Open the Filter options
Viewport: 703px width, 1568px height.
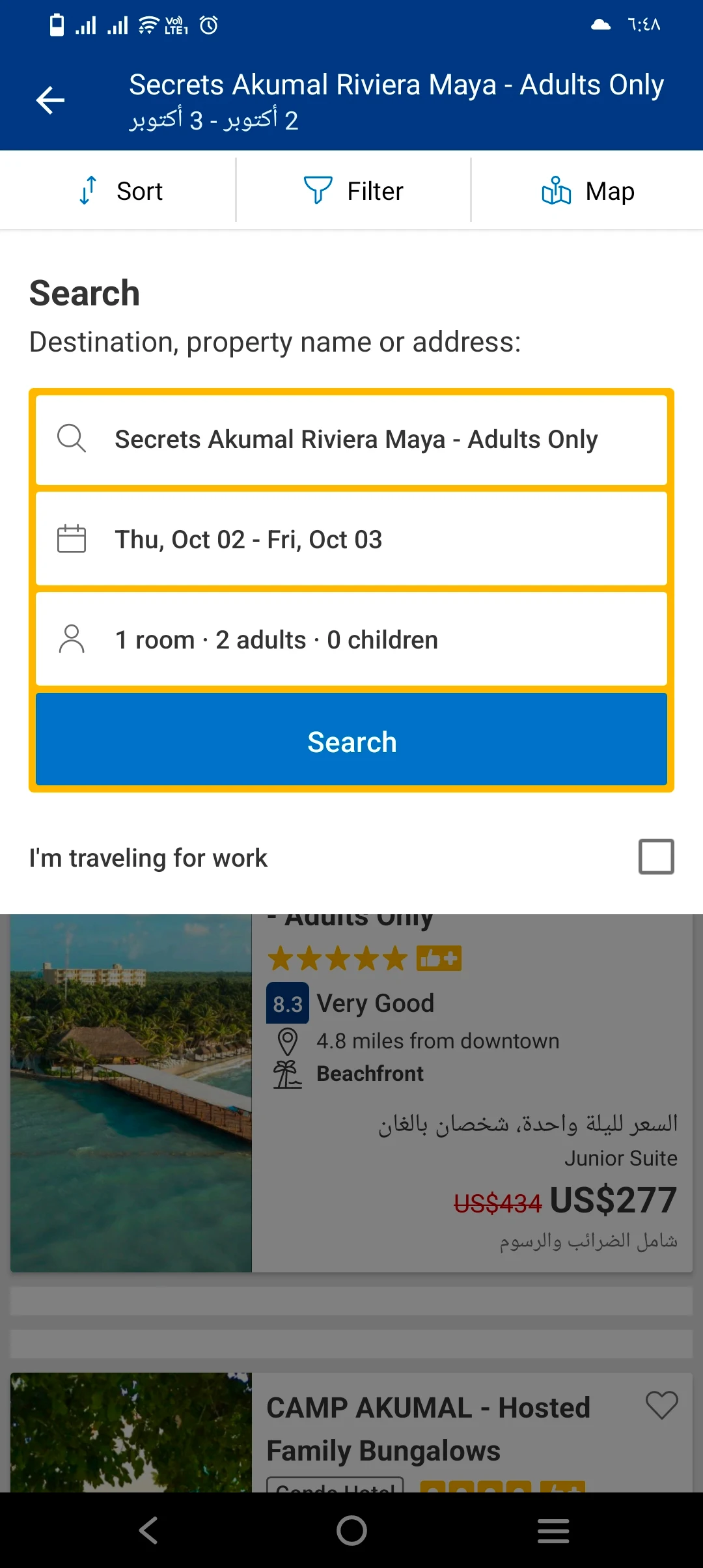pos(353,191)
